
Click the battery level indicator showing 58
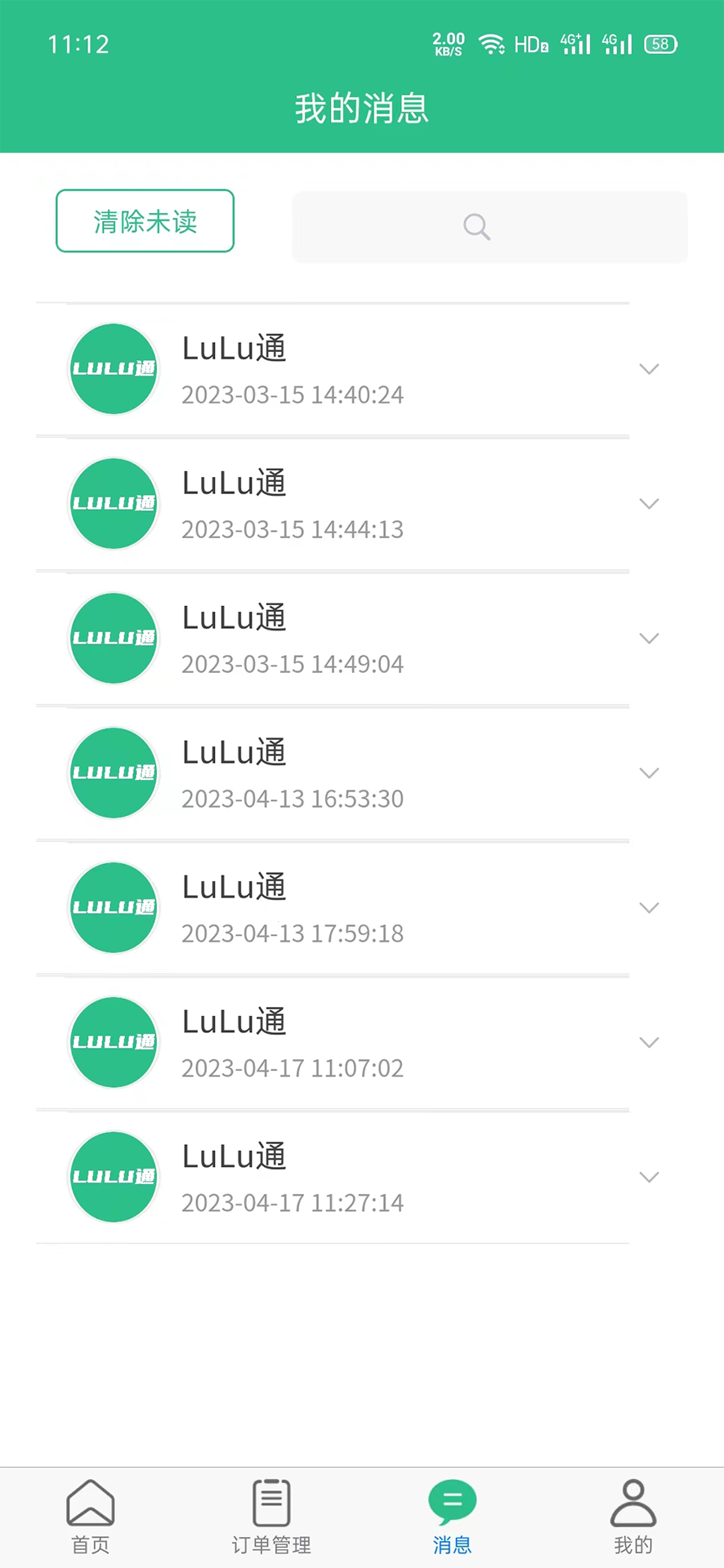659,44
